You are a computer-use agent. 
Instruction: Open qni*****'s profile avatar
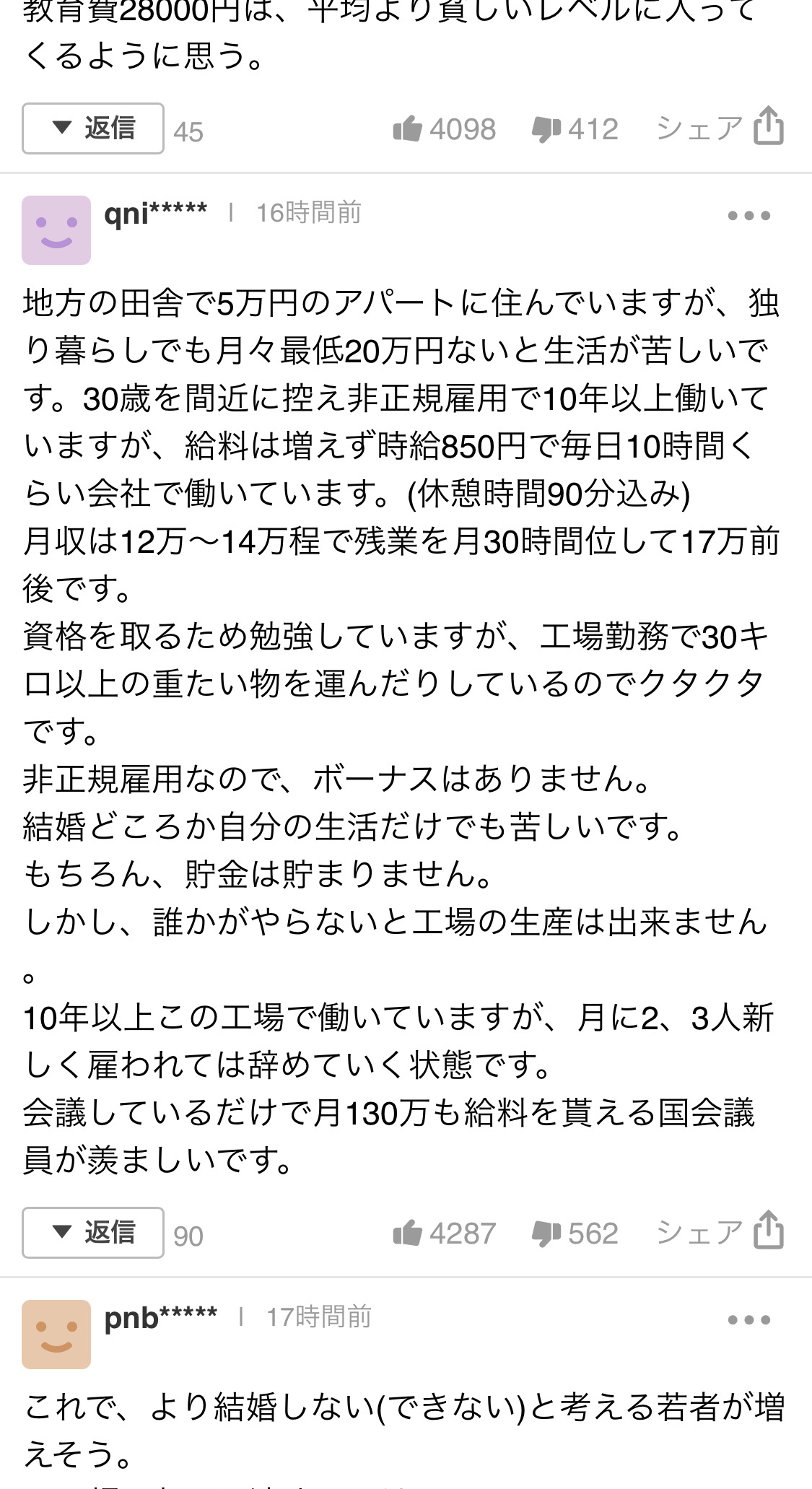[56, 230]
